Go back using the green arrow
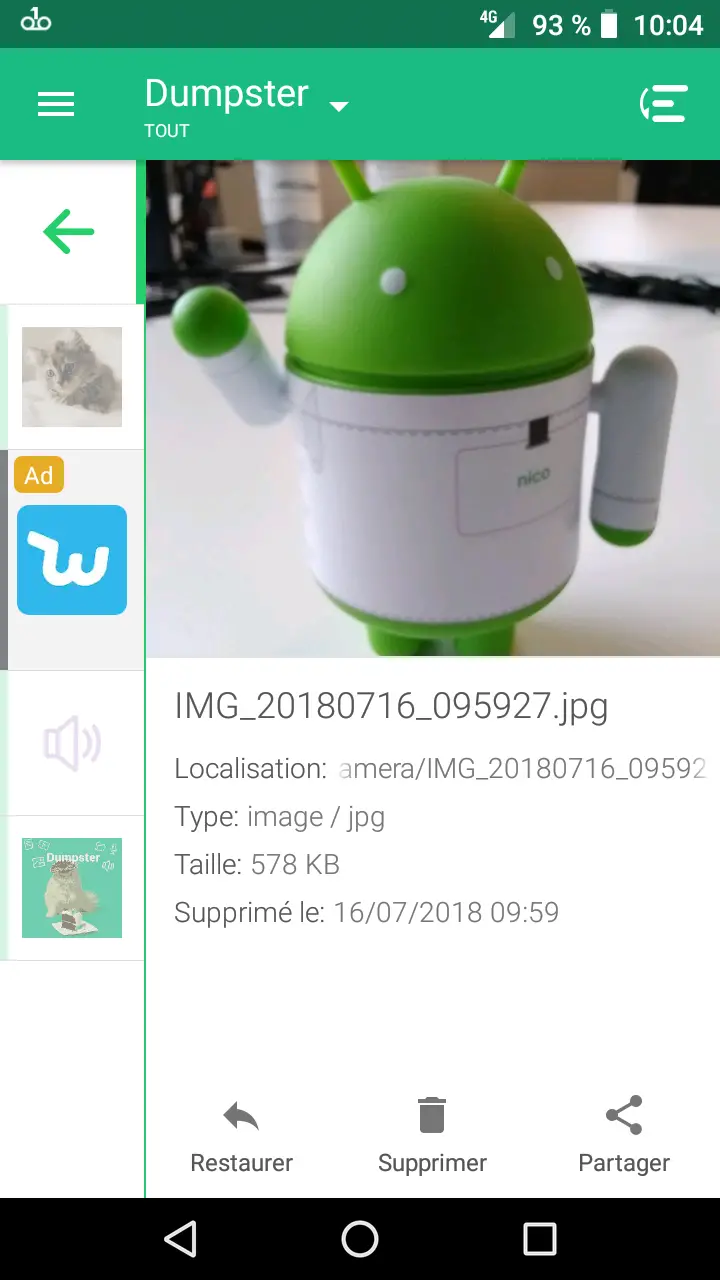 69,232
